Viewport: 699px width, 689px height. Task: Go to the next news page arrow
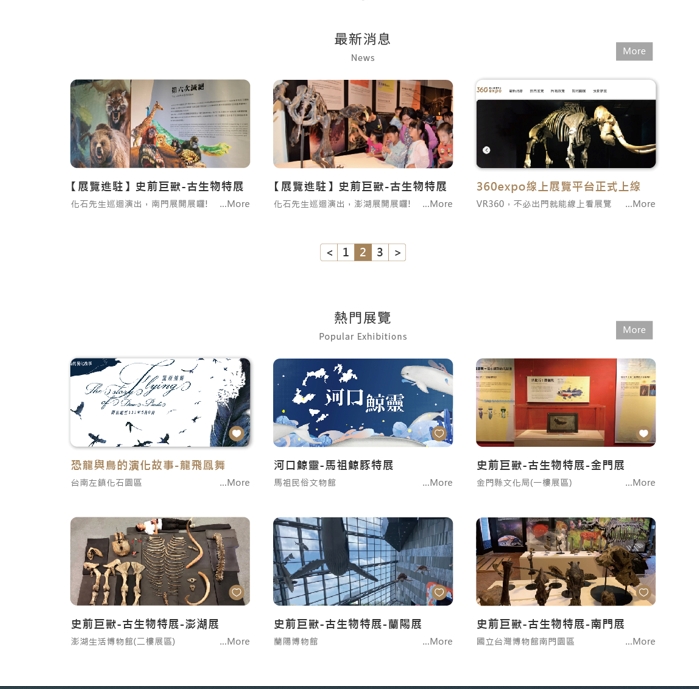(397, 253)
